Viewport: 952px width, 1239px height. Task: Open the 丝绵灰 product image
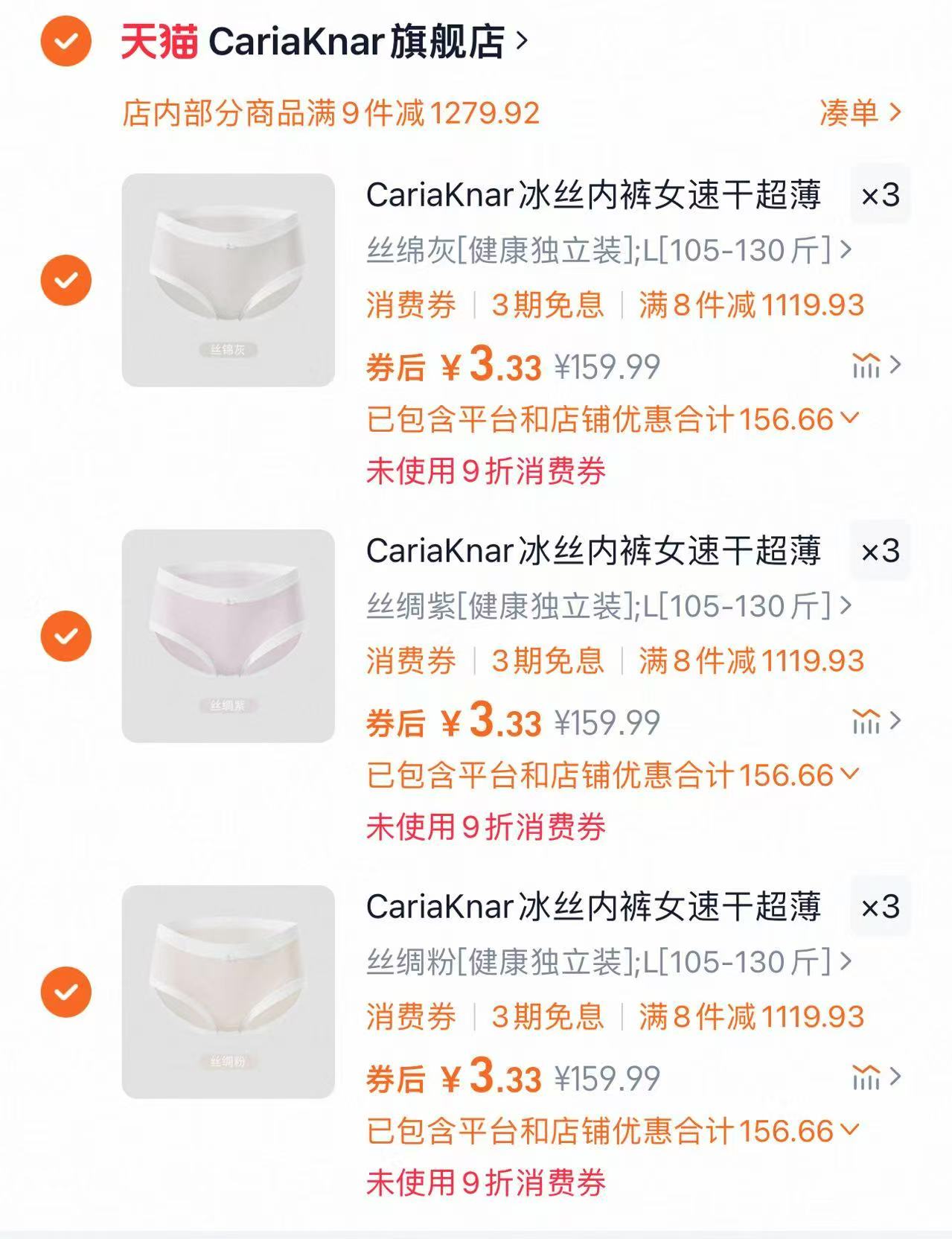228,280
